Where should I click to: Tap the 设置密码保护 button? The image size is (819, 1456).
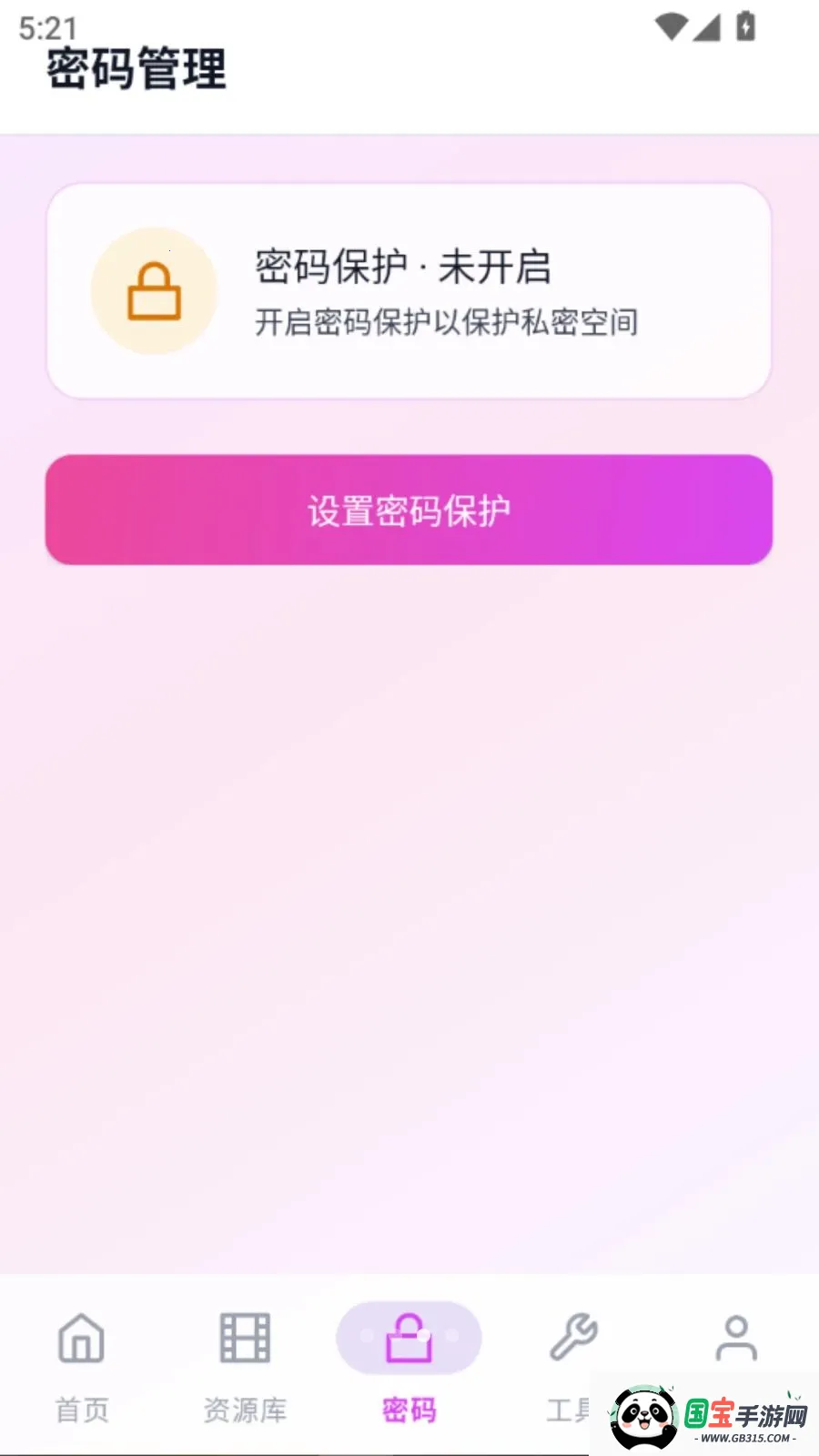tap(409, 510)
